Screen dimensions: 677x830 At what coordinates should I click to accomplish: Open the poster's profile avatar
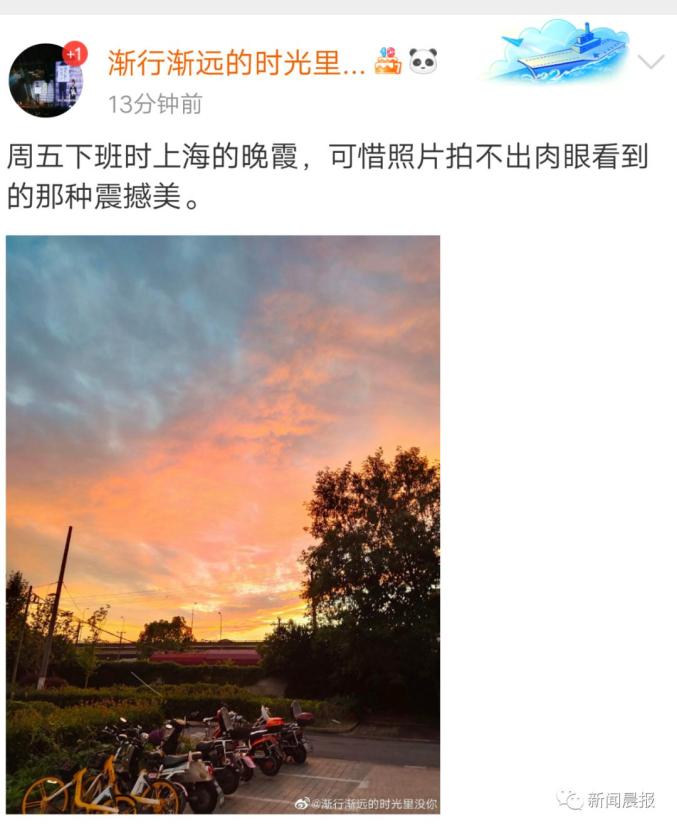point(45,80)
